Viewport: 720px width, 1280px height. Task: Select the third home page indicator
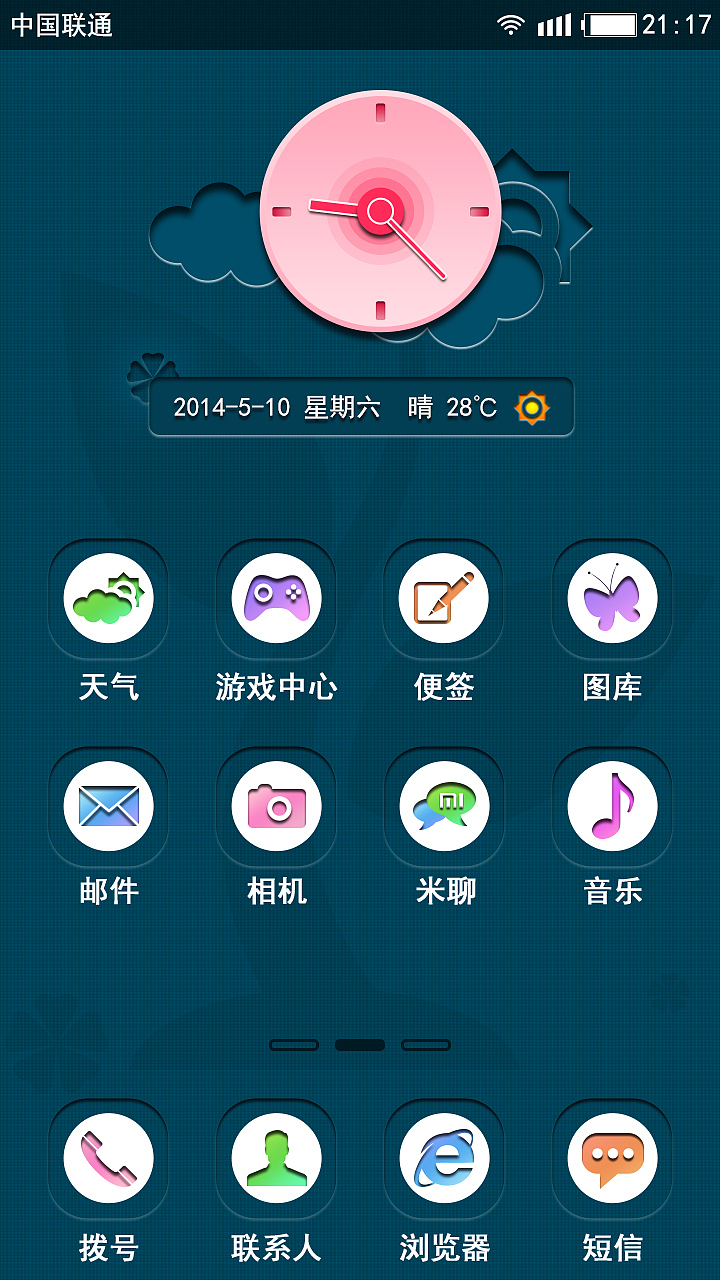pyautogui.click(x=426, y=1045)
